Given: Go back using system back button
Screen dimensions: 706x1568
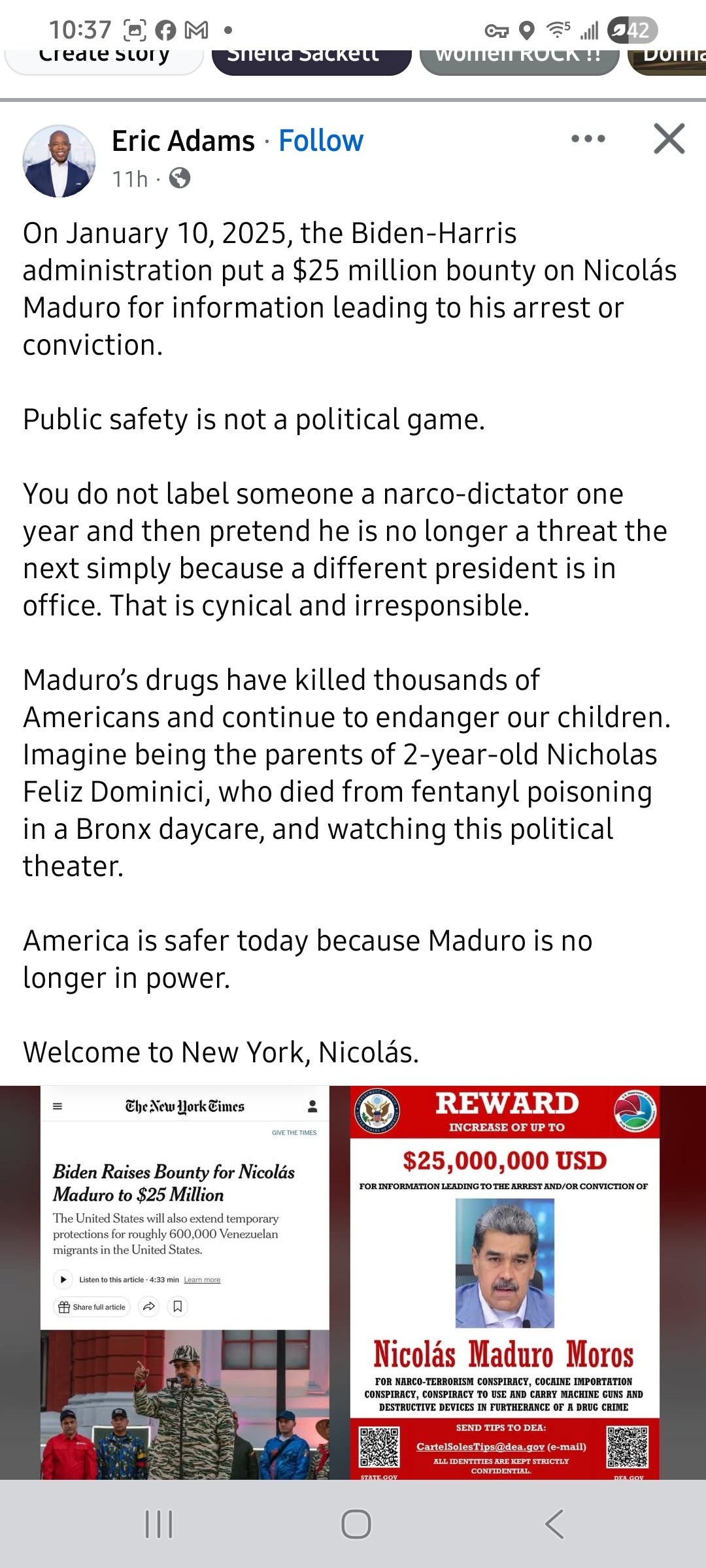Looking at the screenshot, I should click(554, 1524).
